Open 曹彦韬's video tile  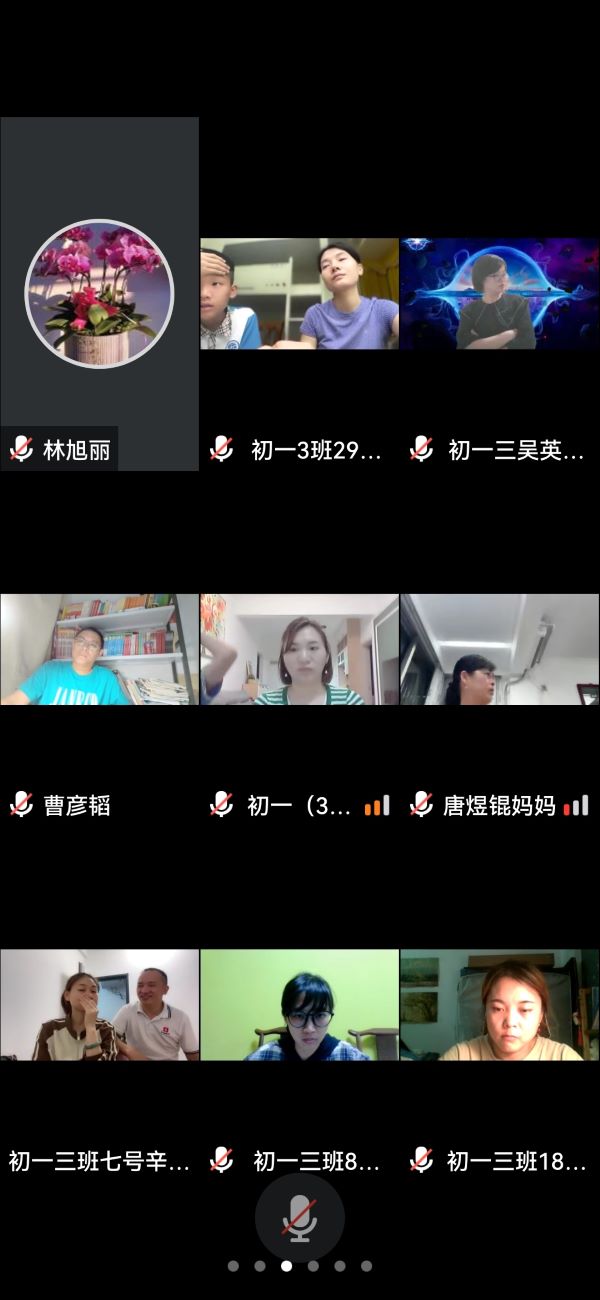(x=99, y=650)
